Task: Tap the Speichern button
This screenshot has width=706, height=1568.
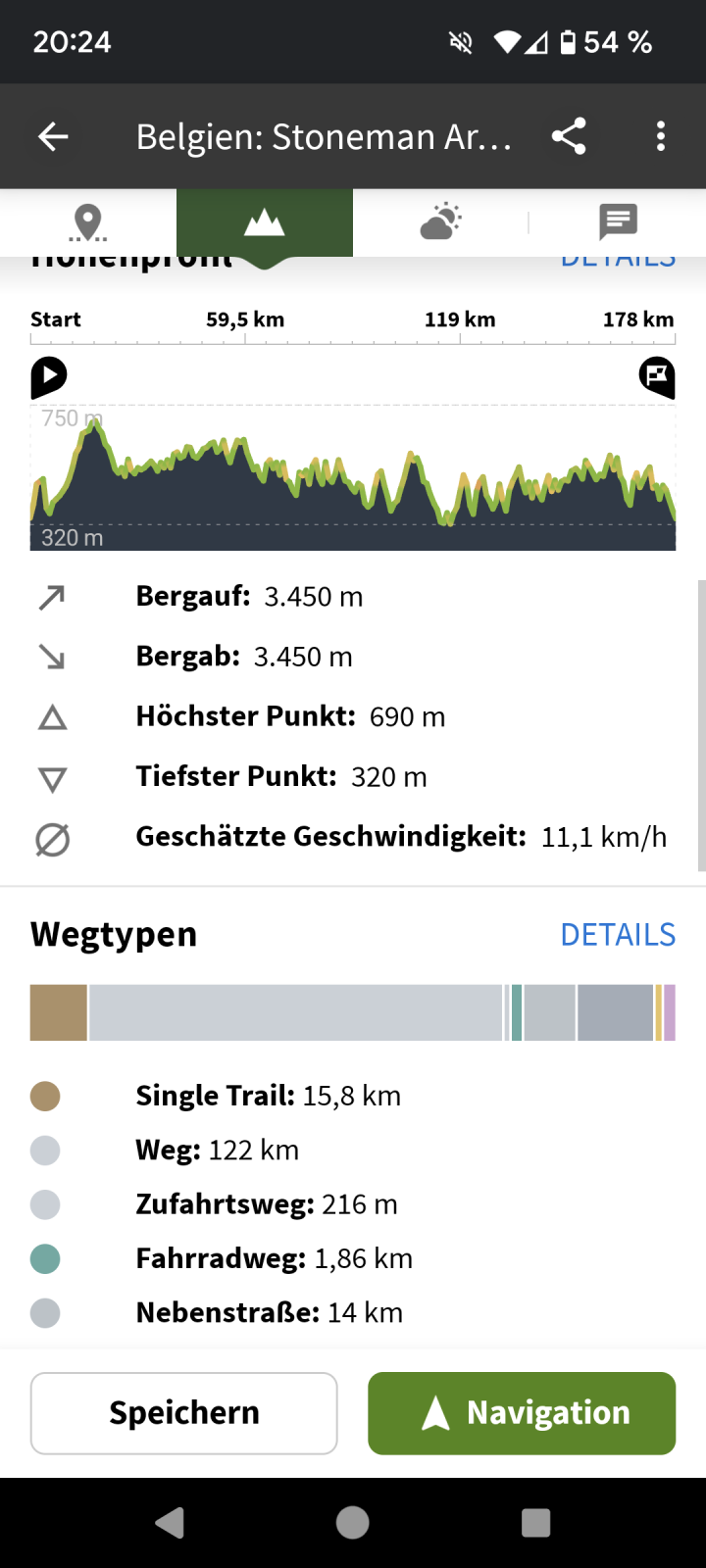Action: point(184,1413)
